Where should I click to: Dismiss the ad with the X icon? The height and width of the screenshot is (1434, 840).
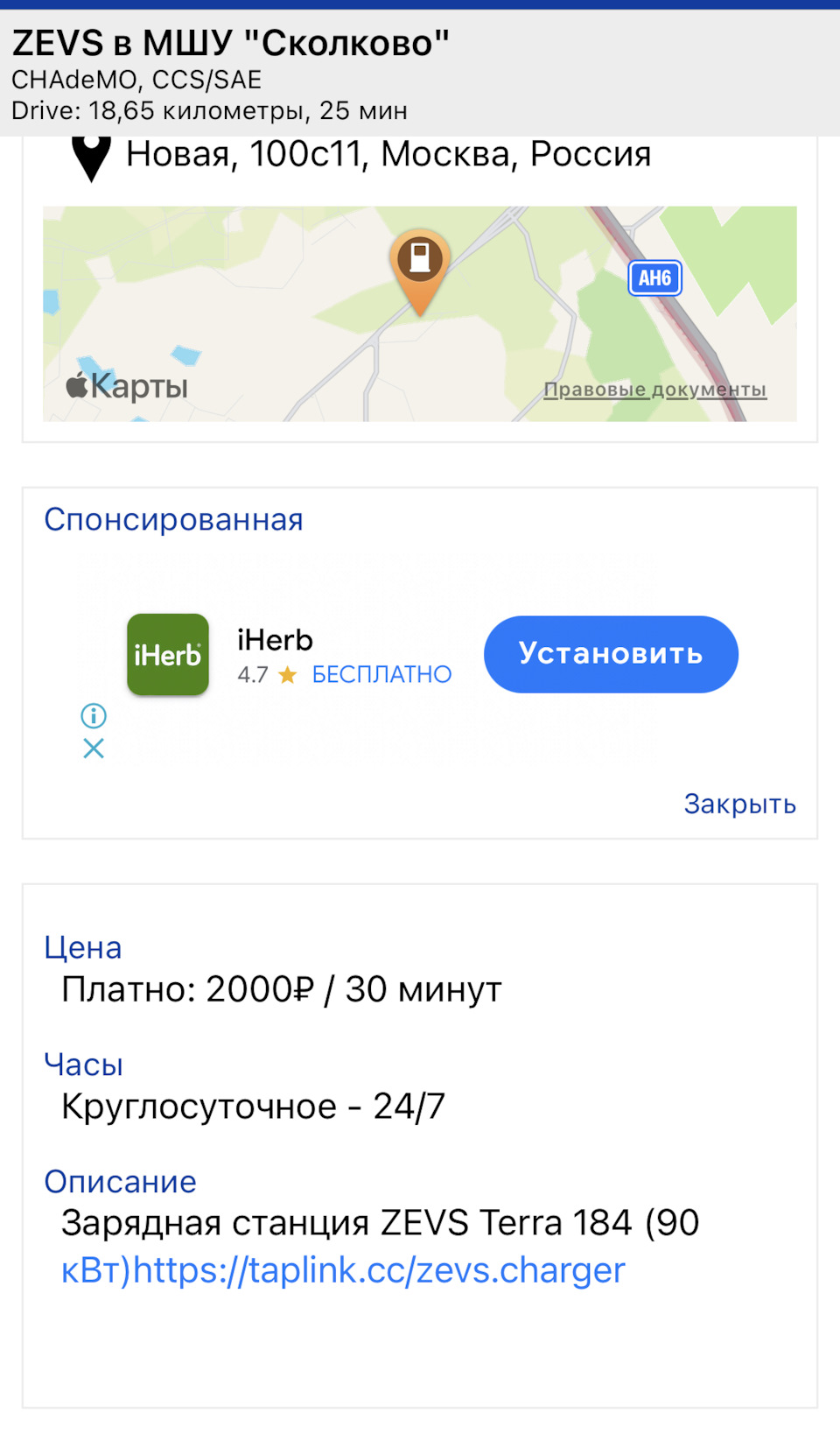pos(94,749)
